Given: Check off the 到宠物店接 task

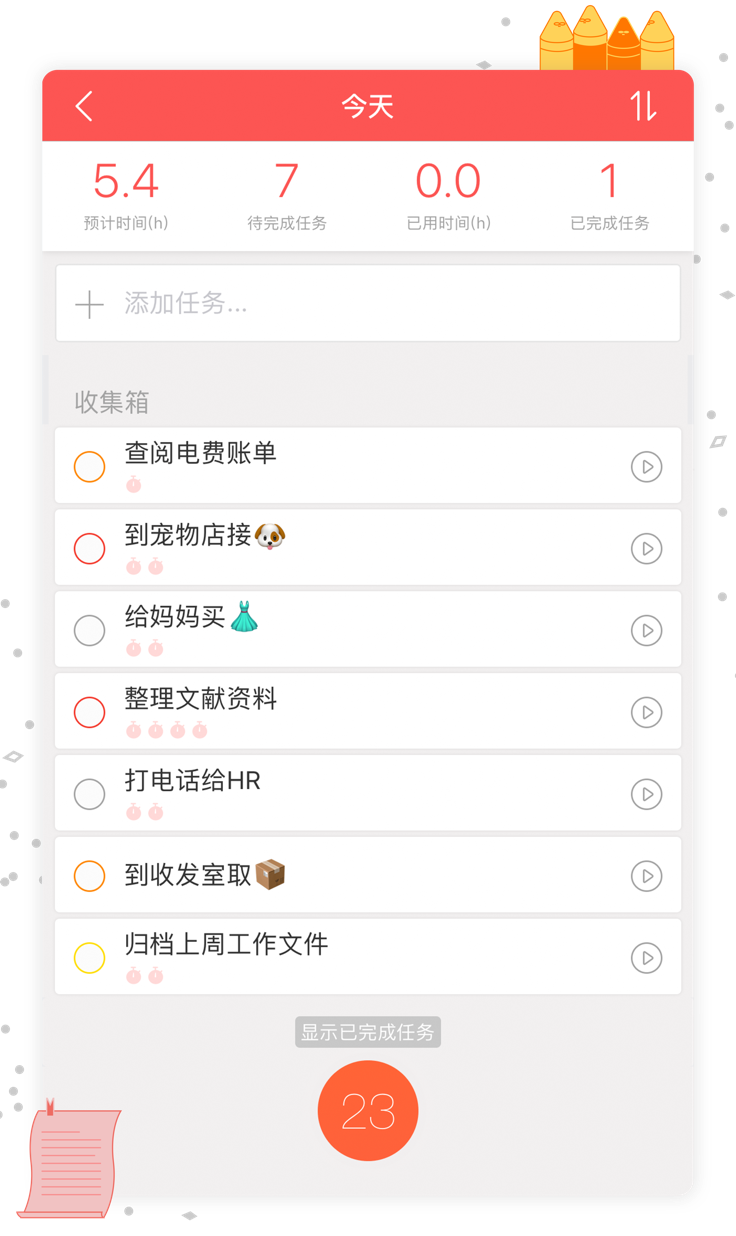Looking at the screenshot, I should point(90,549).
